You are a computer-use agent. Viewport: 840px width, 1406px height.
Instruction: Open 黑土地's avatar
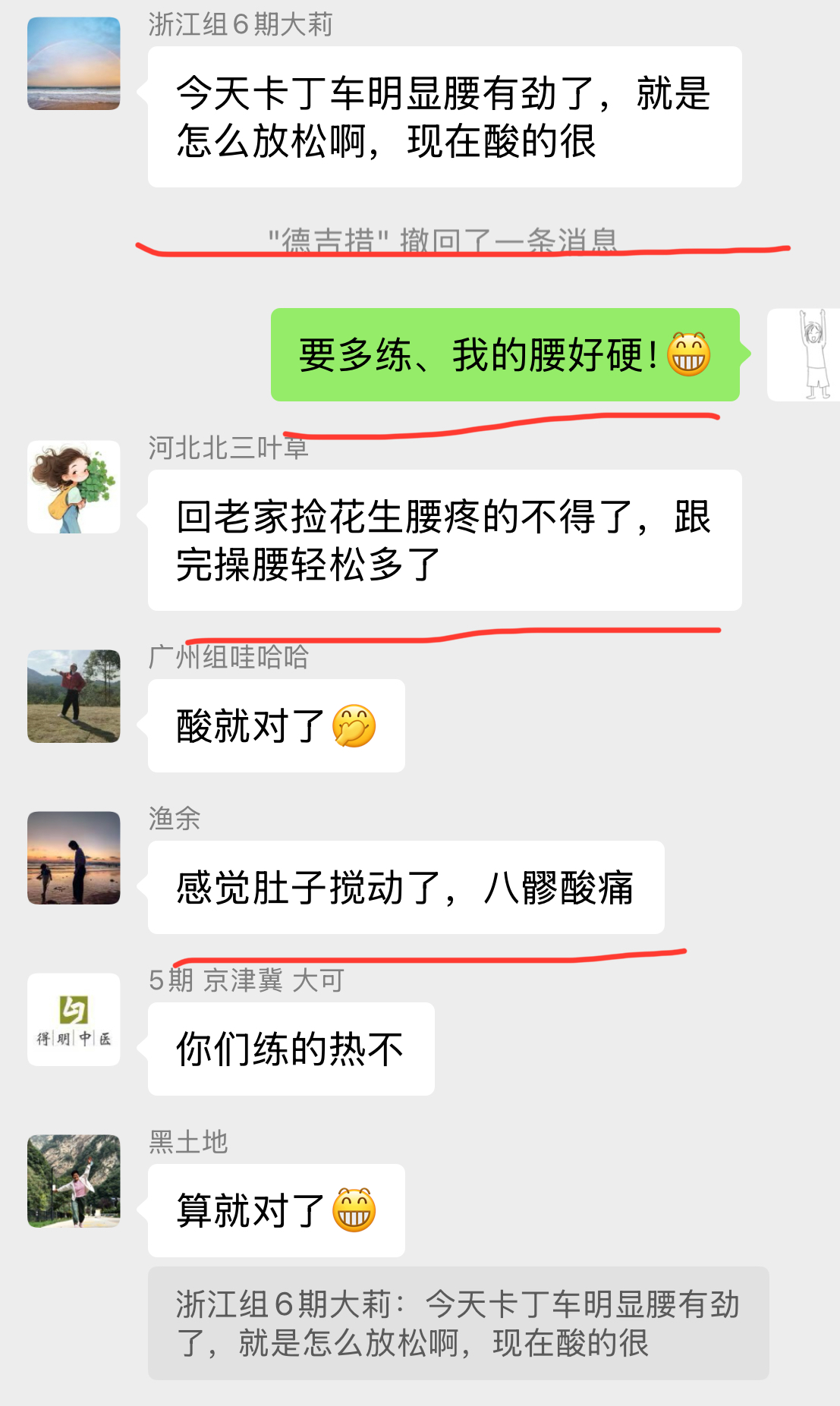coord(74,1181)
